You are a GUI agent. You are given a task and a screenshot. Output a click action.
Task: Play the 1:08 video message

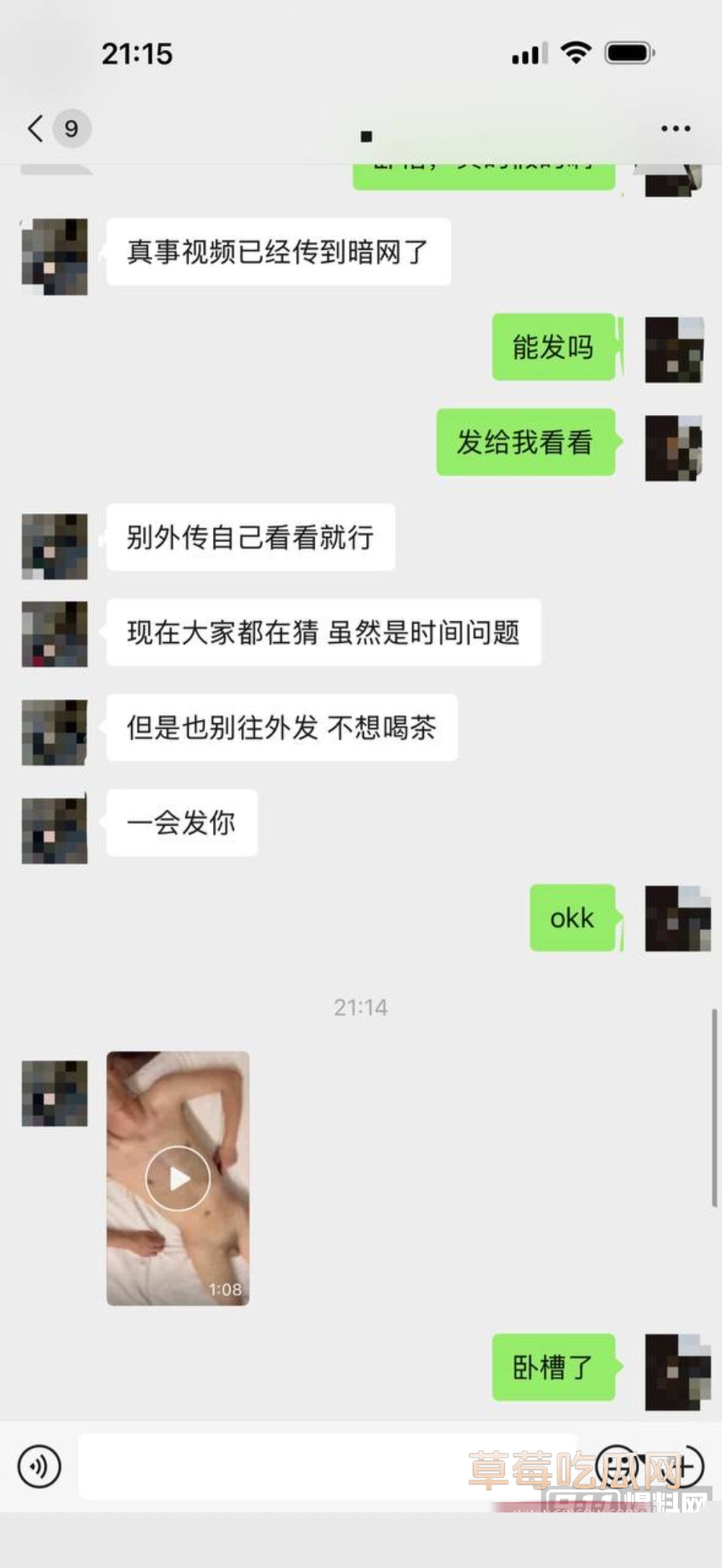(x=178, y=1178)
